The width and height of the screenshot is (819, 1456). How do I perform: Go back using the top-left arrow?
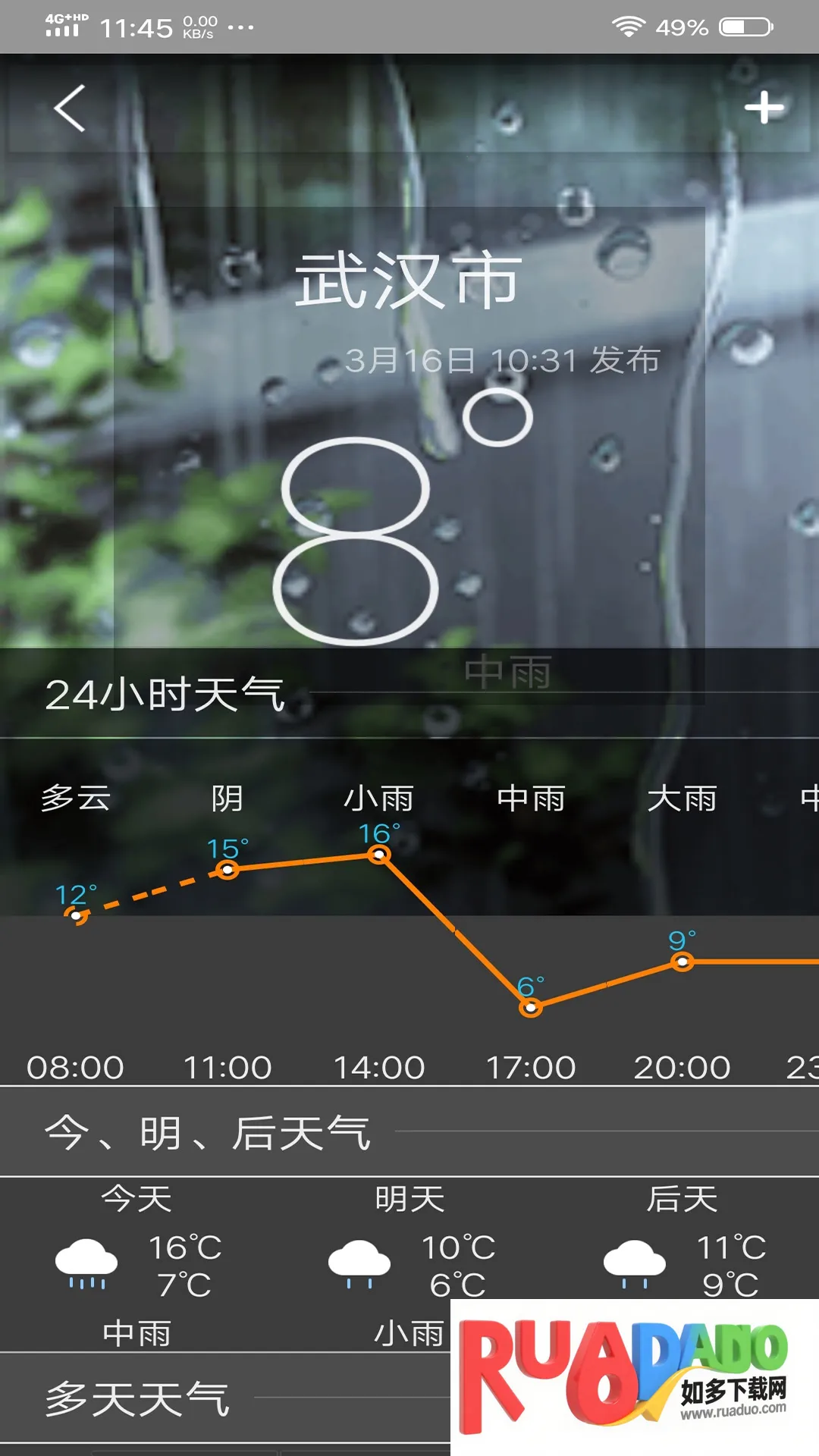pyautogui.click(x=70, y=108)
